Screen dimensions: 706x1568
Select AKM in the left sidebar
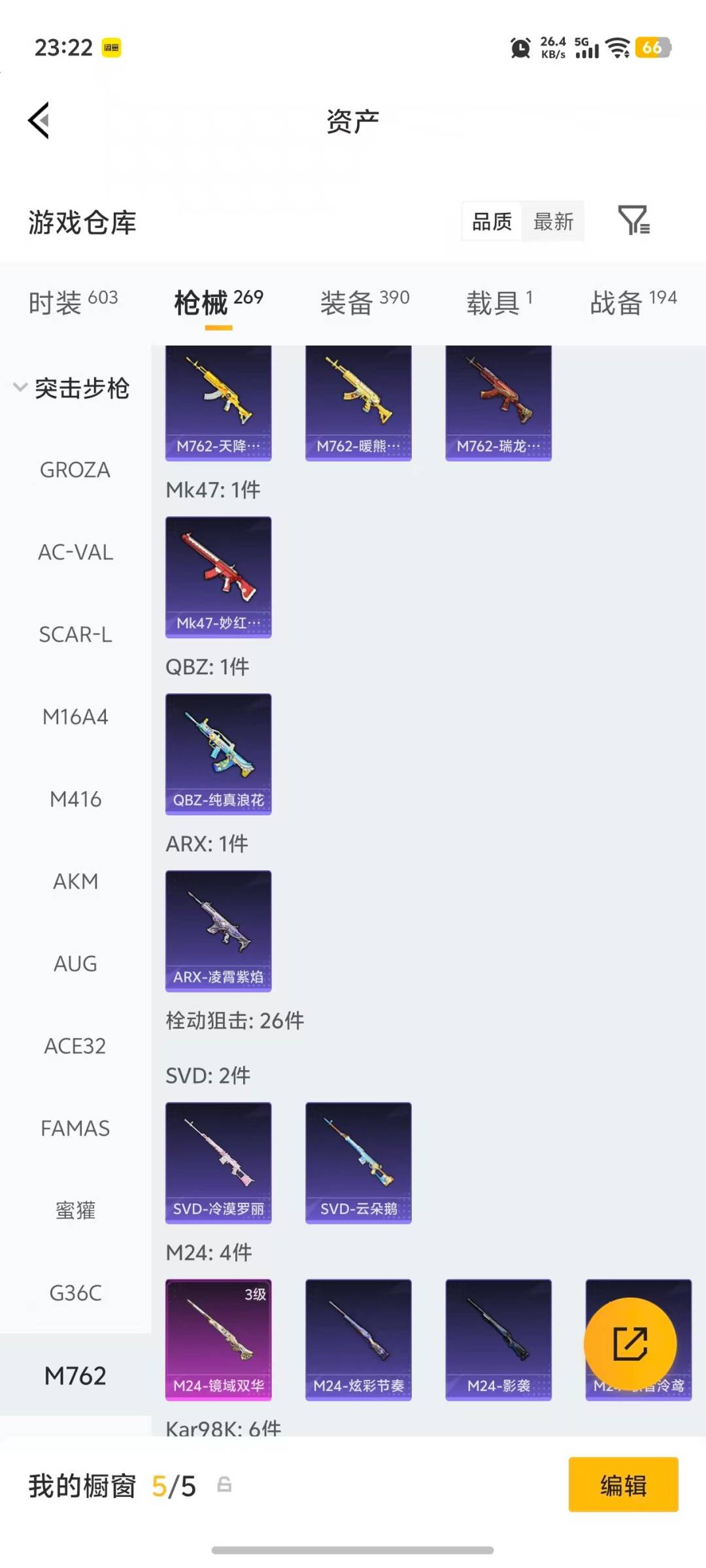coord(75,881)
